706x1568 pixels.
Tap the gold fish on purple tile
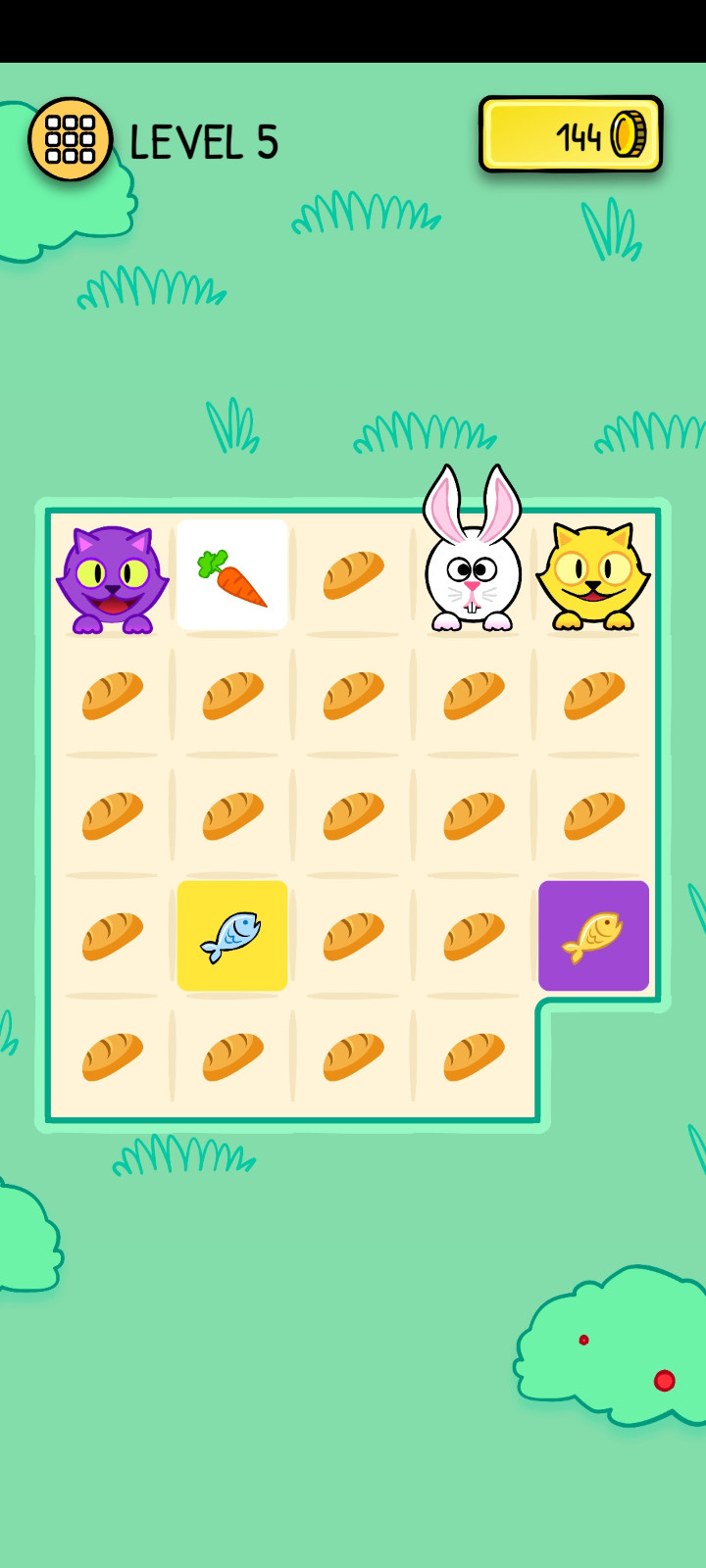tap(593, 936)
